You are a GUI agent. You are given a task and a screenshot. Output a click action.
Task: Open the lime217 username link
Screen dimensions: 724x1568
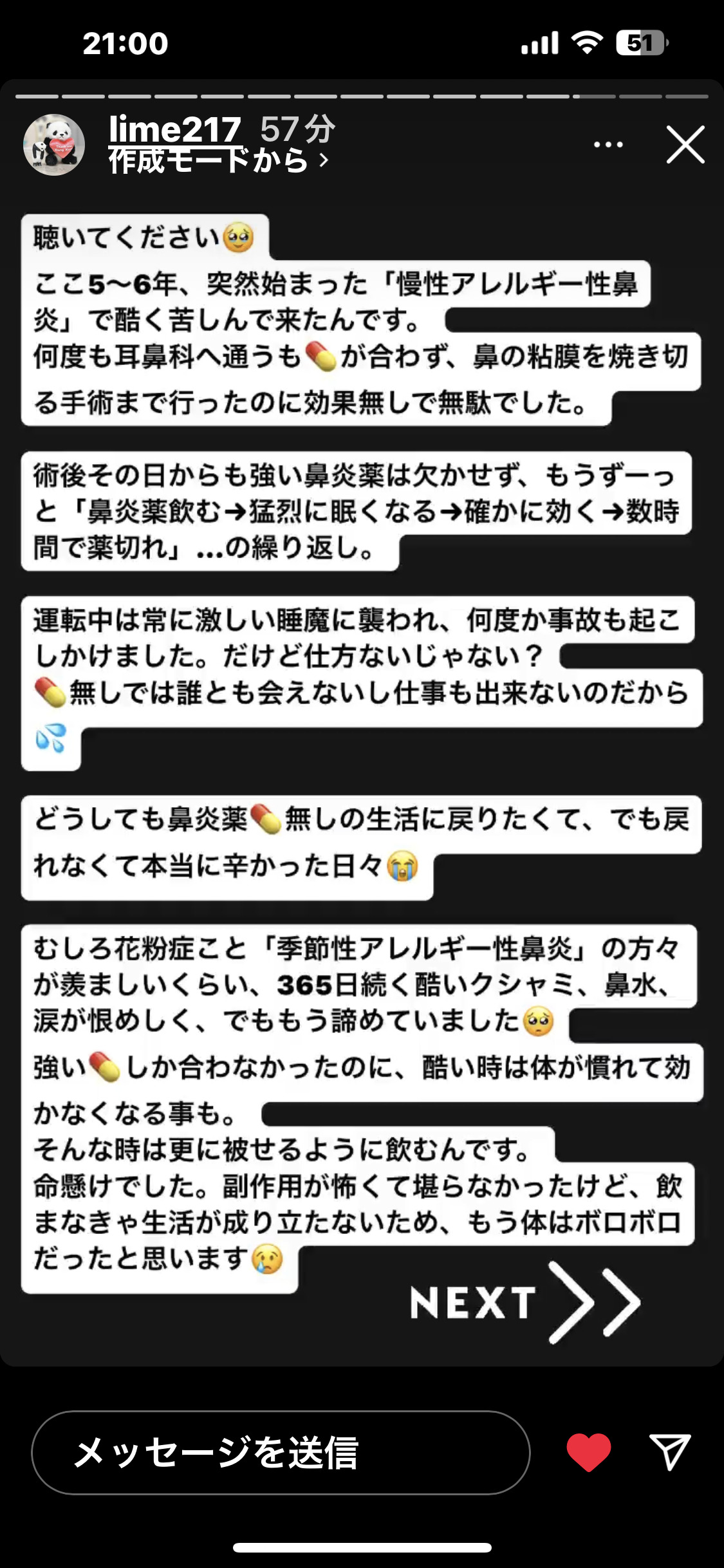point(174,129)
